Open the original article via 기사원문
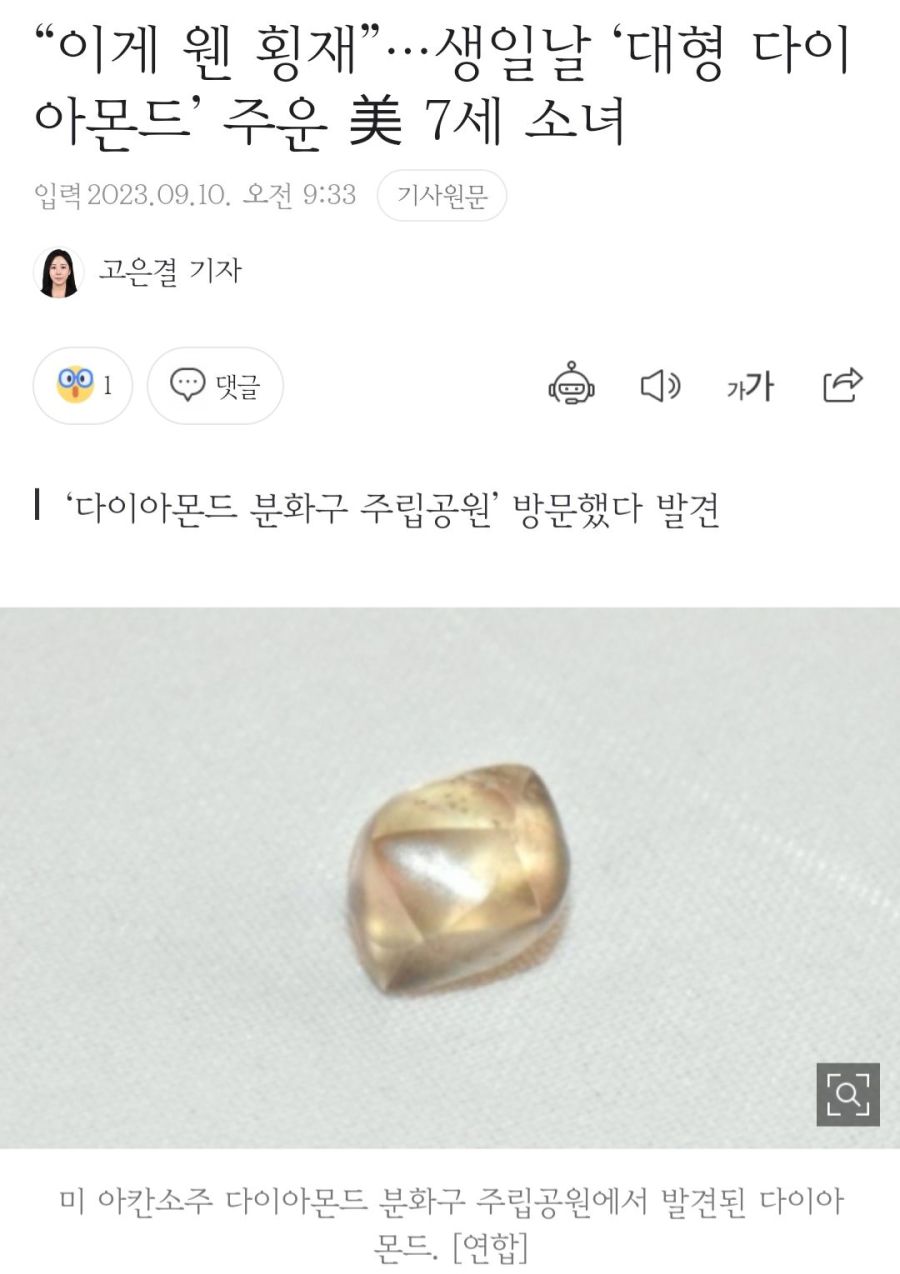This screenshot has height=1274, width=900. (x=441, y=196)
